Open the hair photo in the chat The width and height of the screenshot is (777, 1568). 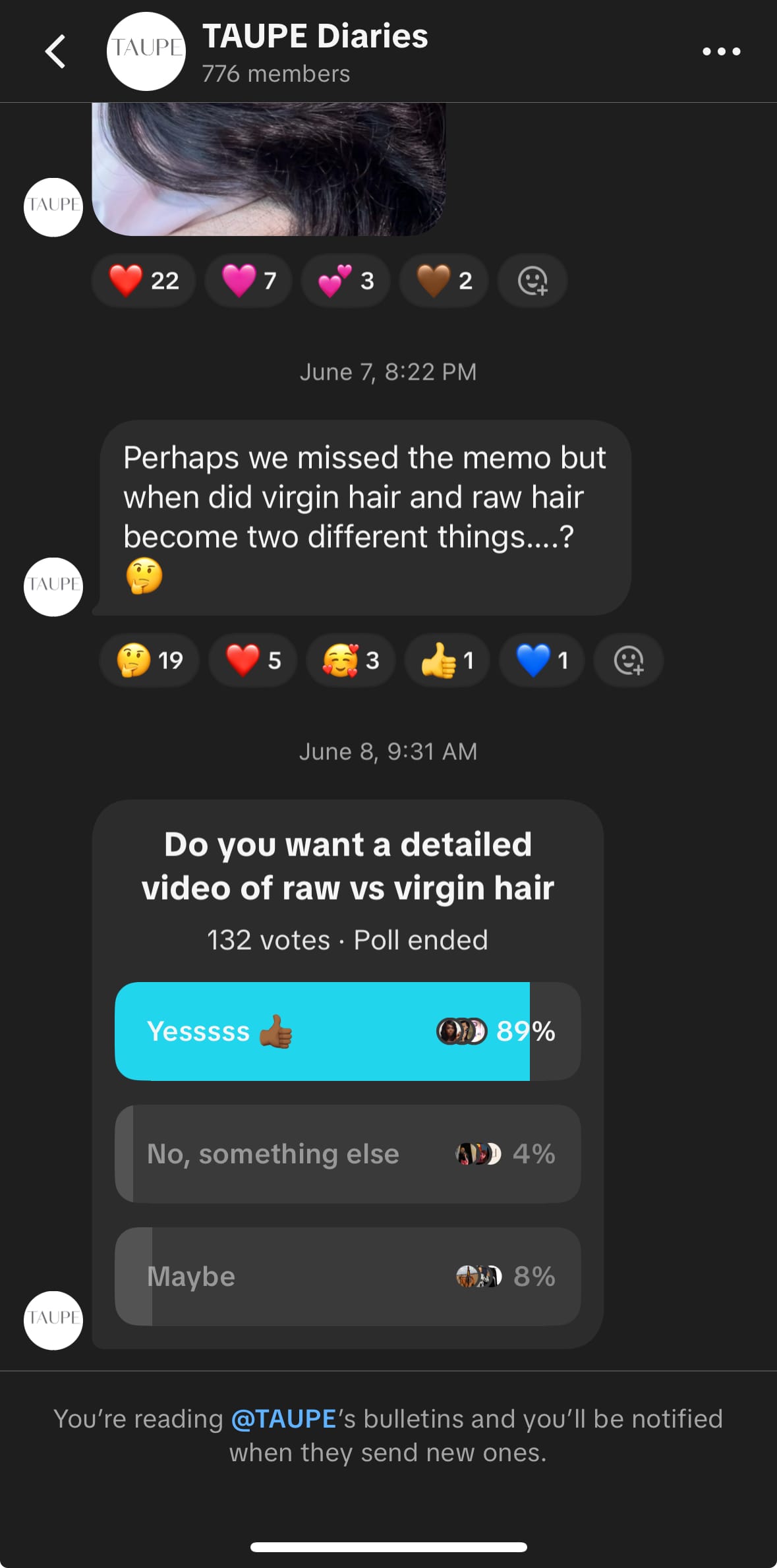269,169
